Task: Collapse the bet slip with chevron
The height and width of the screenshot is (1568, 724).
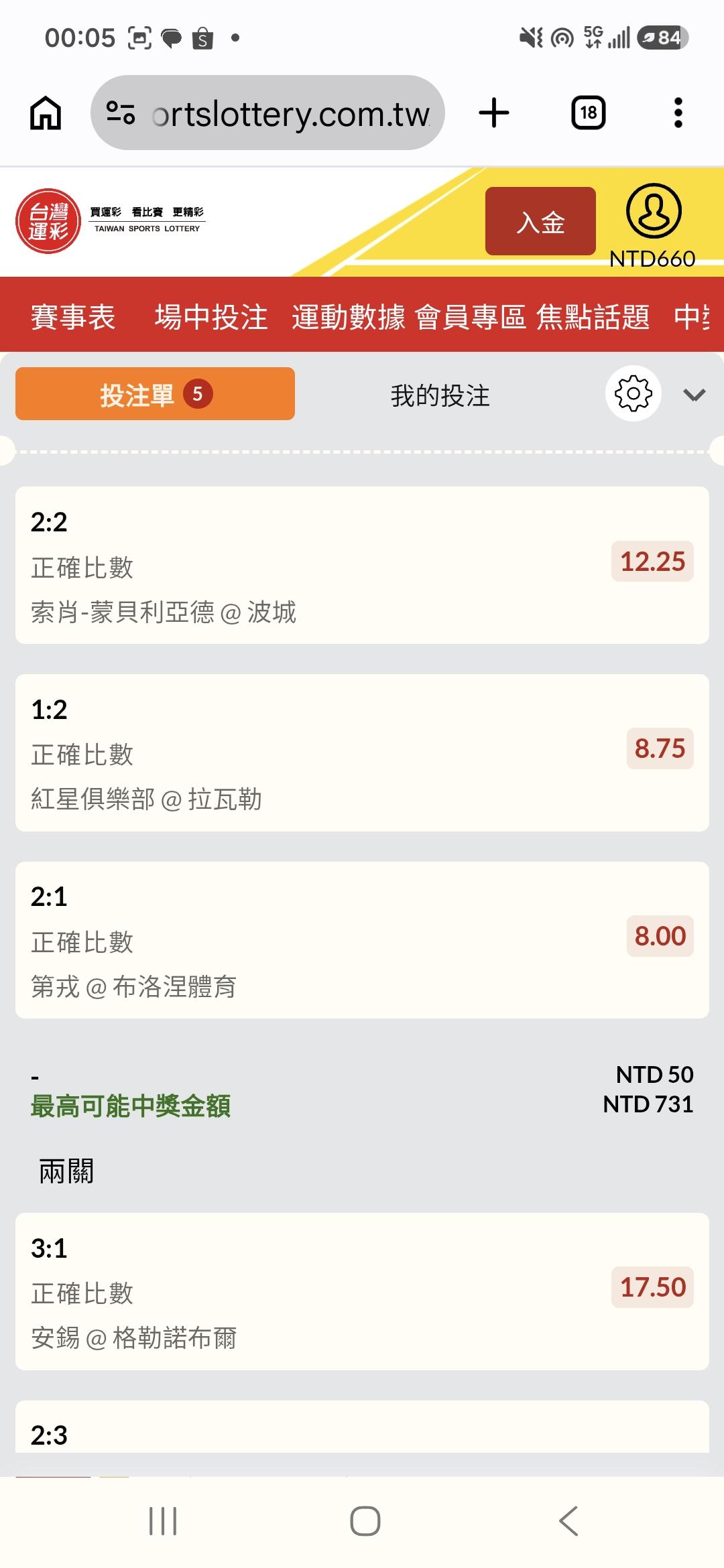Action: tap(694, 395)
